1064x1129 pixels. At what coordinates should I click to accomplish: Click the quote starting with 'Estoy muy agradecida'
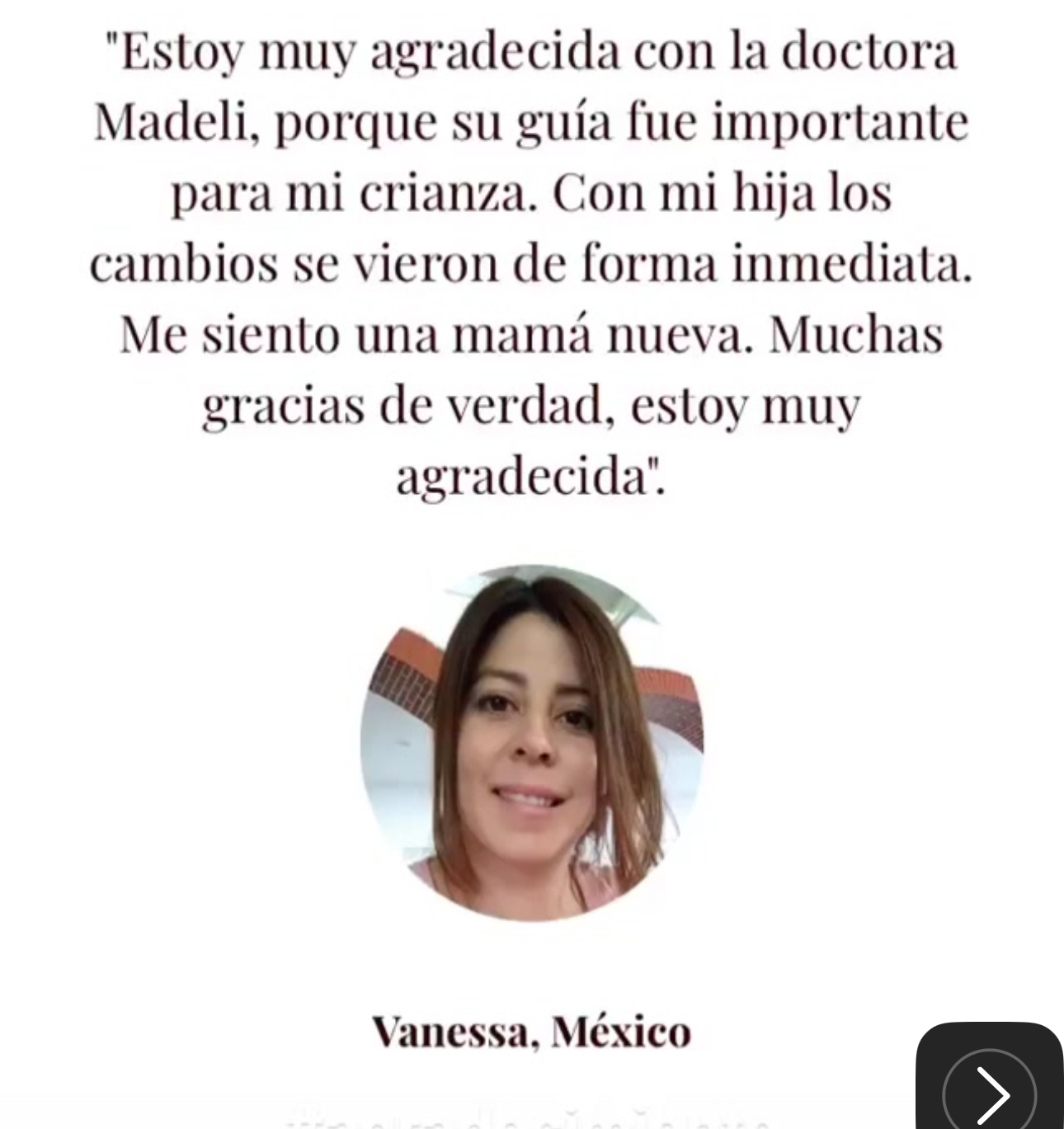click(532, 51)
